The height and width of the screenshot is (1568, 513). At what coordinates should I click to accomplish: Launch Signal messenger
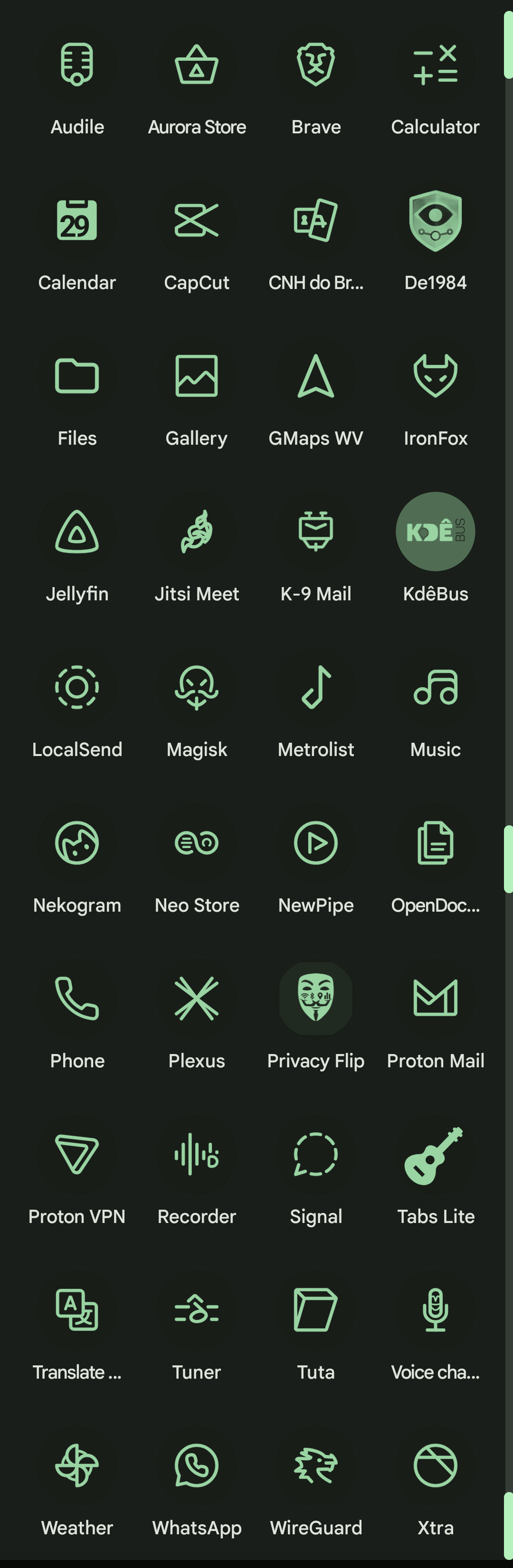(x=315, y=1154)
